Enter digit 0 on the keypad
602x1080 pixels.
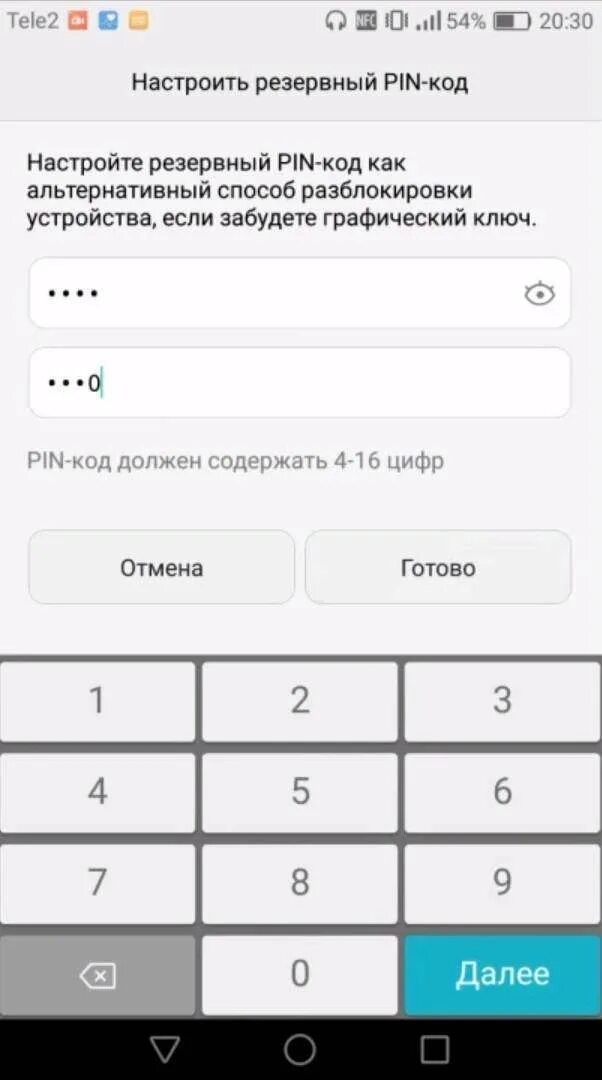[300, 974]
